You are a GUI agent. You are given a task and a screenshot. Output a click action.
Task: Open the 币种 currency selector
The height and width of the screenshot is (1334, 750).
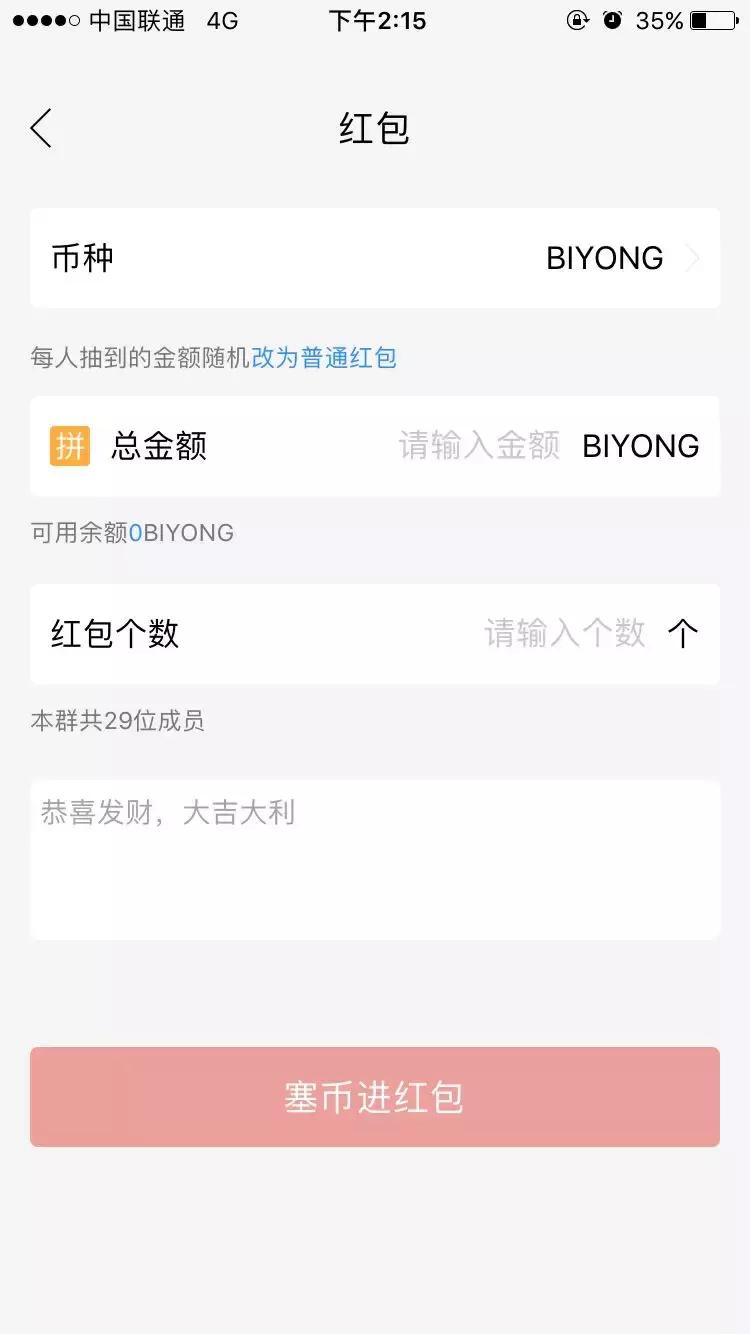point(375,258)
